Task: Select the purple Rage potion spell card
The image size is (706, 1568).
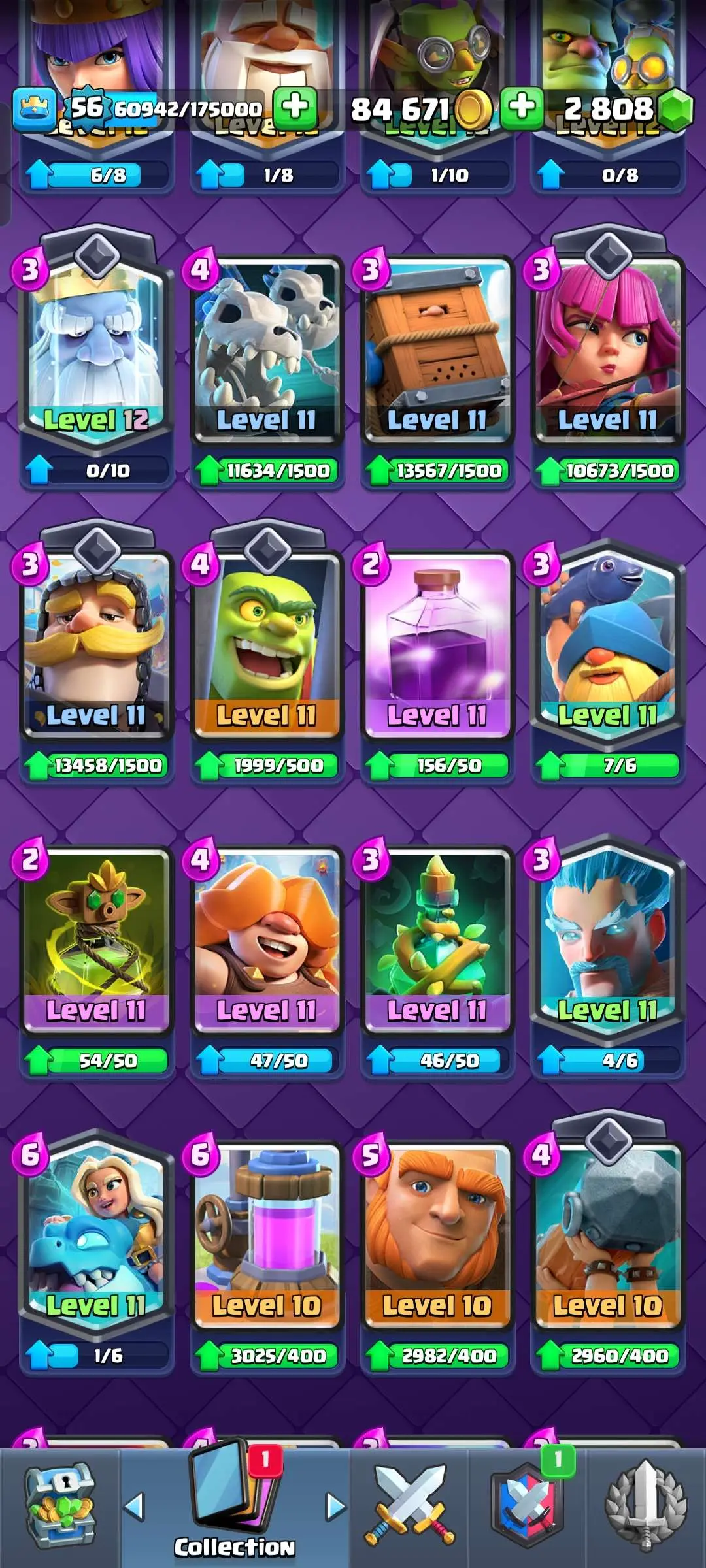Action: pyautogui.click(x=437, y=647)
